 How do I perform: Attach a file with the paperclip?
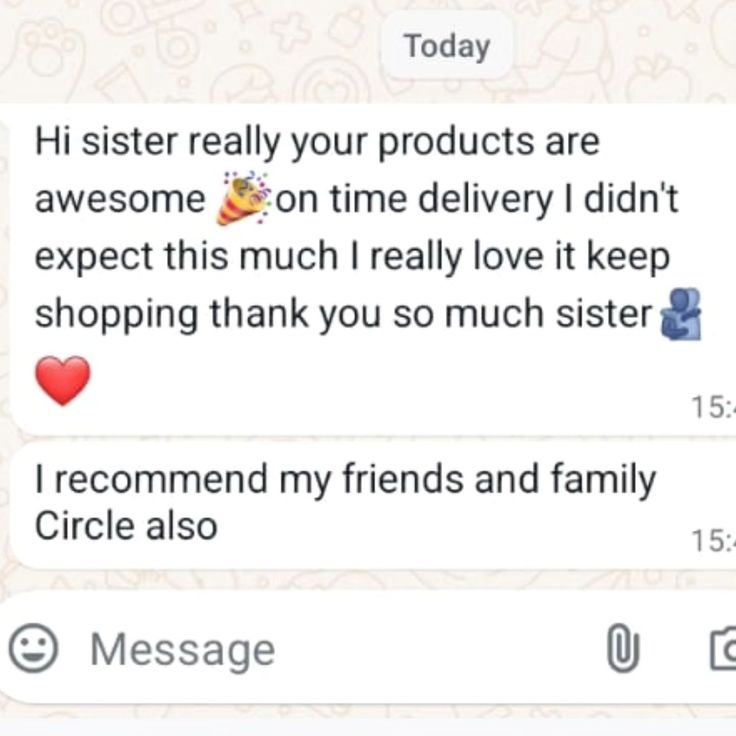tap(622, 650)
